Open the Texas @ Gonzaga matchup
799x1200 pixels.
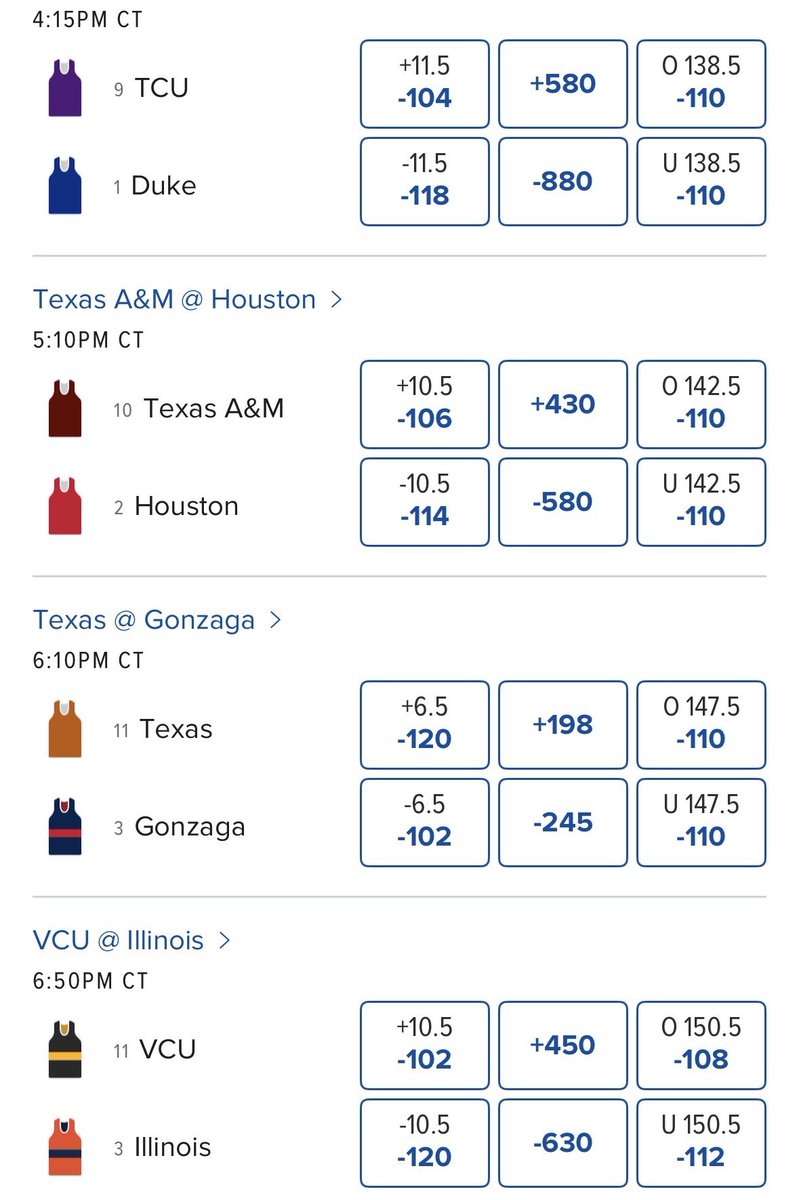click(x=157, y=620)
